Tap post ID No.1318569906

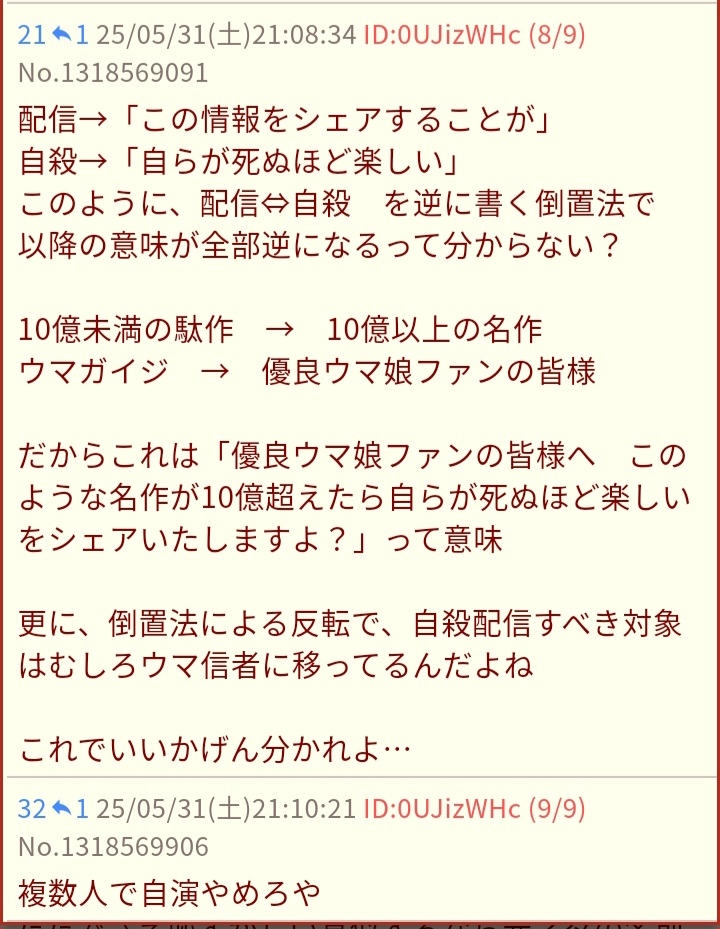click(x=114, y=846)
